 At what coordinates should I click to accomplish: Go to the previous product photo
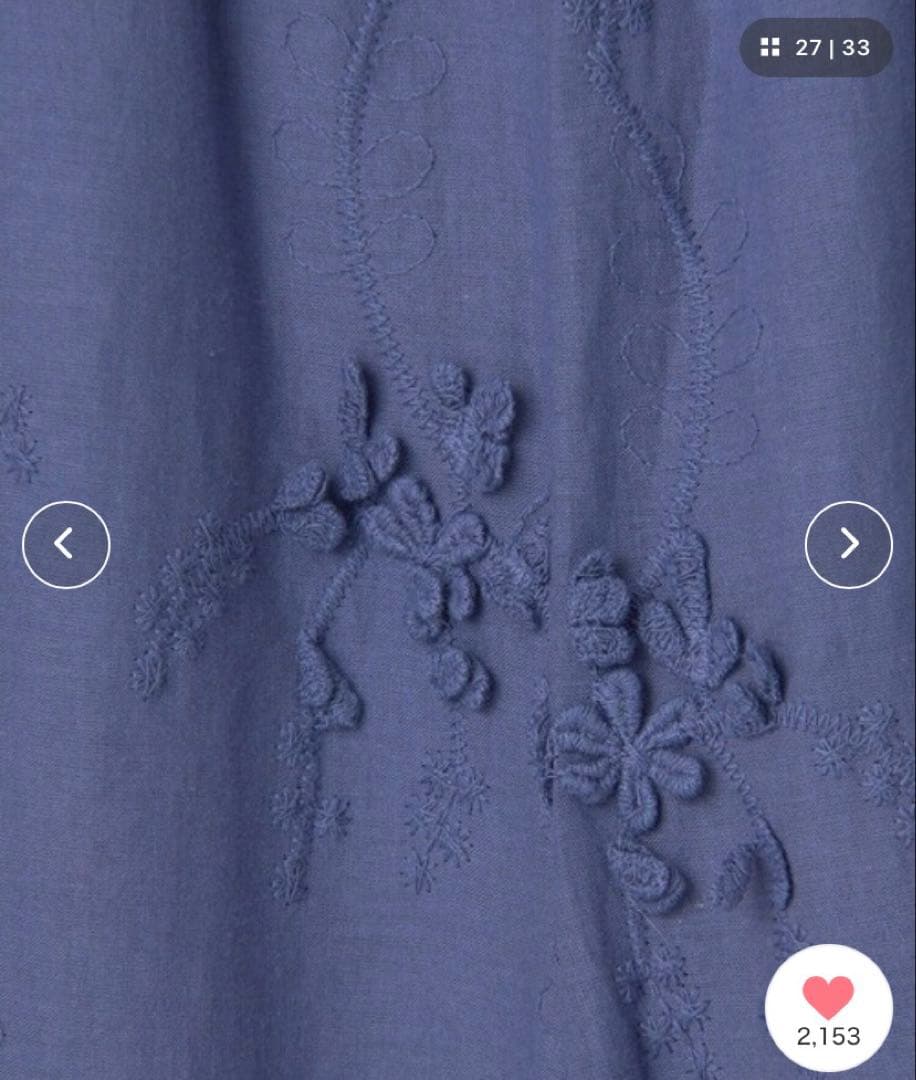click(x=66, y=544)
